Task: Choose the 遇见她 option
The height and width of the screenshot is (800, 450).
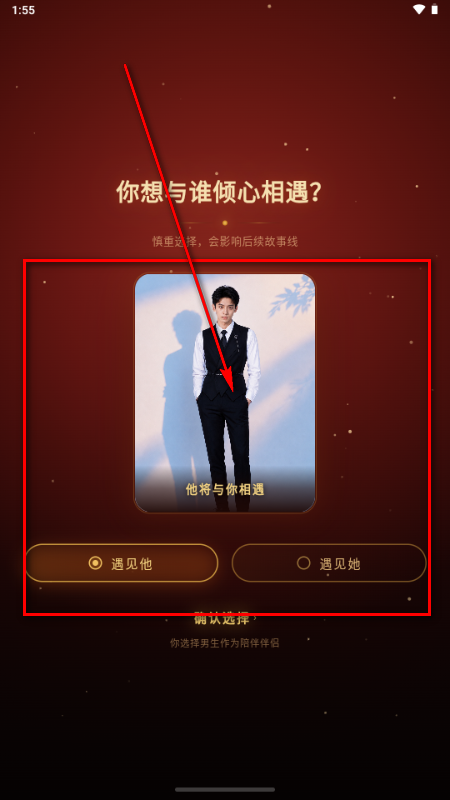Action: click(x=329, y=563)
